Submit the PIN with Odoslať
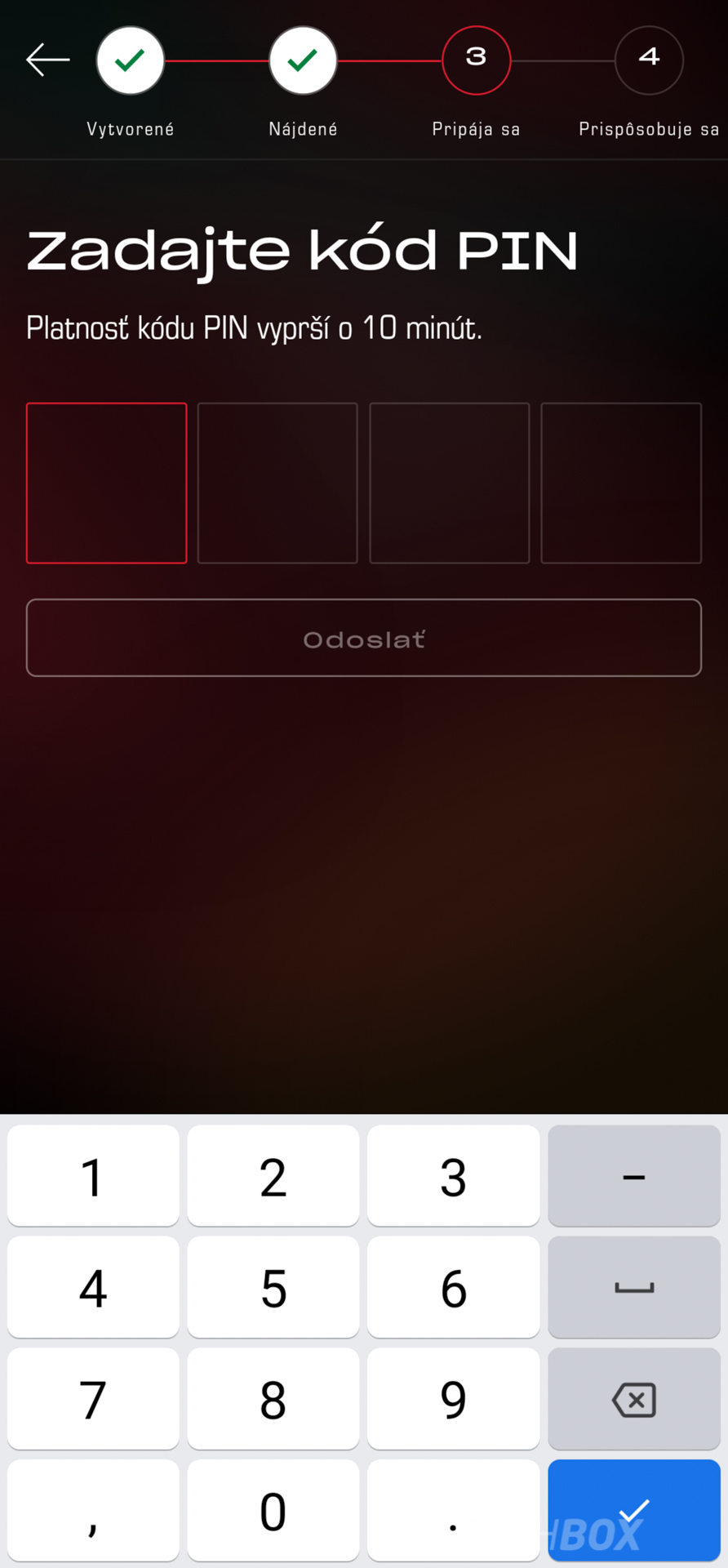728x1568 pixels. (x=364, y=638)
